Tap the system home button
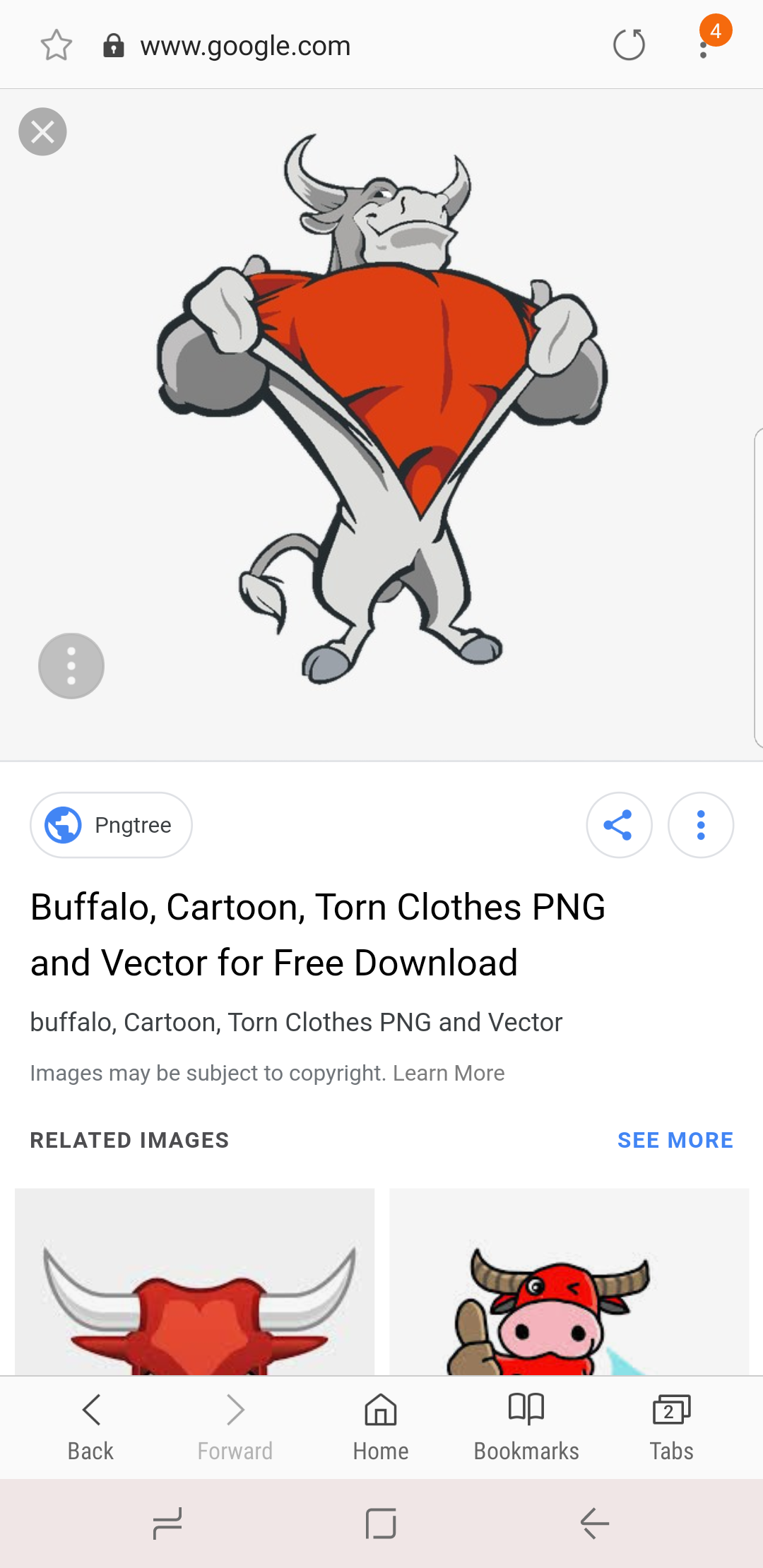Viewport: 763px width, 1568px height. pyautogui.click(x=381, y=1523)
